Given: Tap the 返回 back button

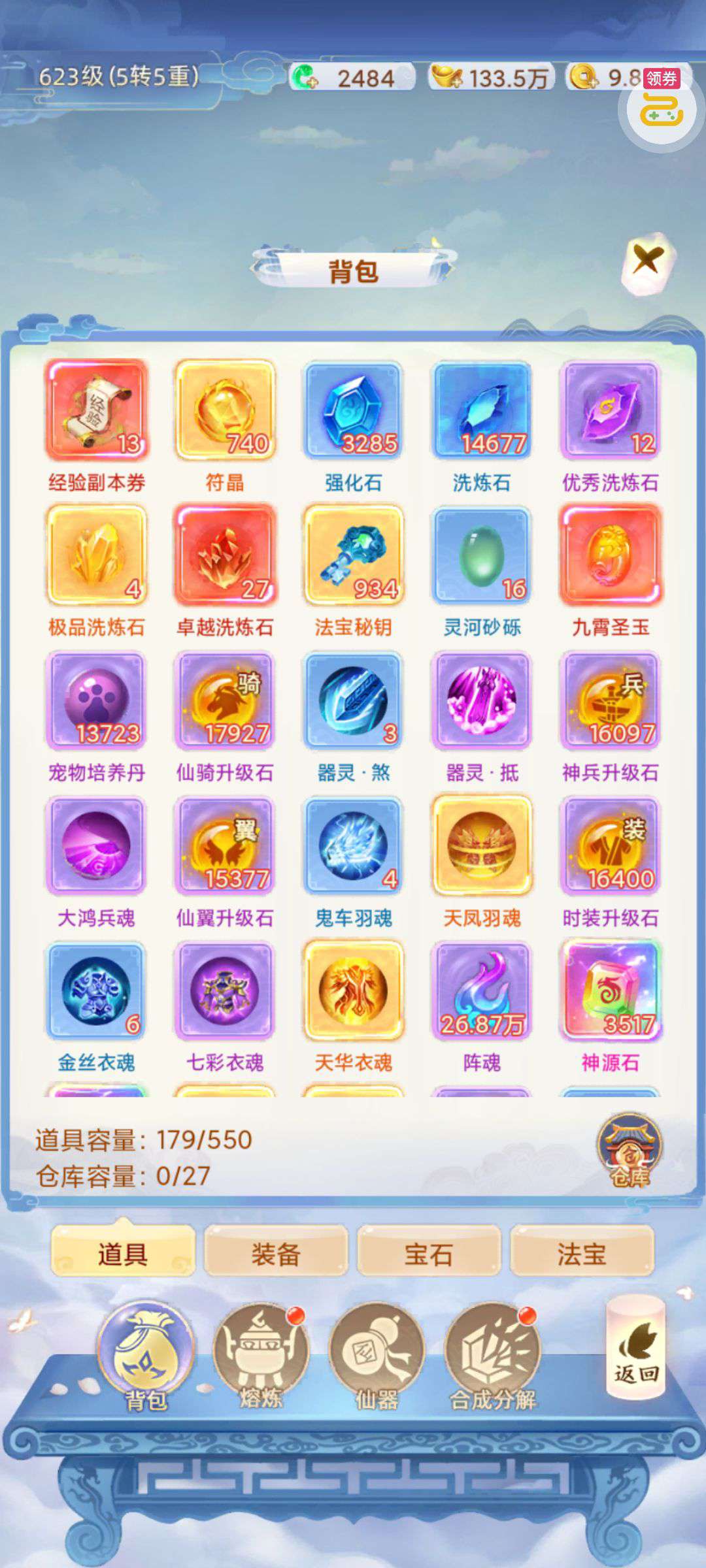Looking at the screenshot, I should 636,1348.
